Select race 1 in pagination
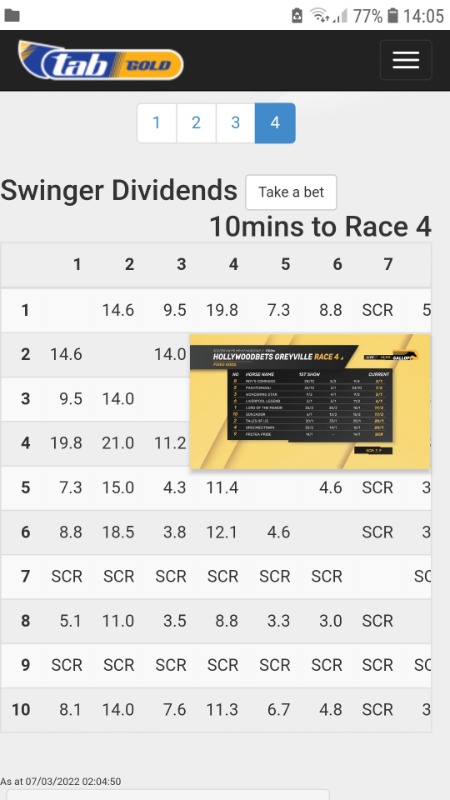This screenshot has width=450, height=800. click(157, 123)
